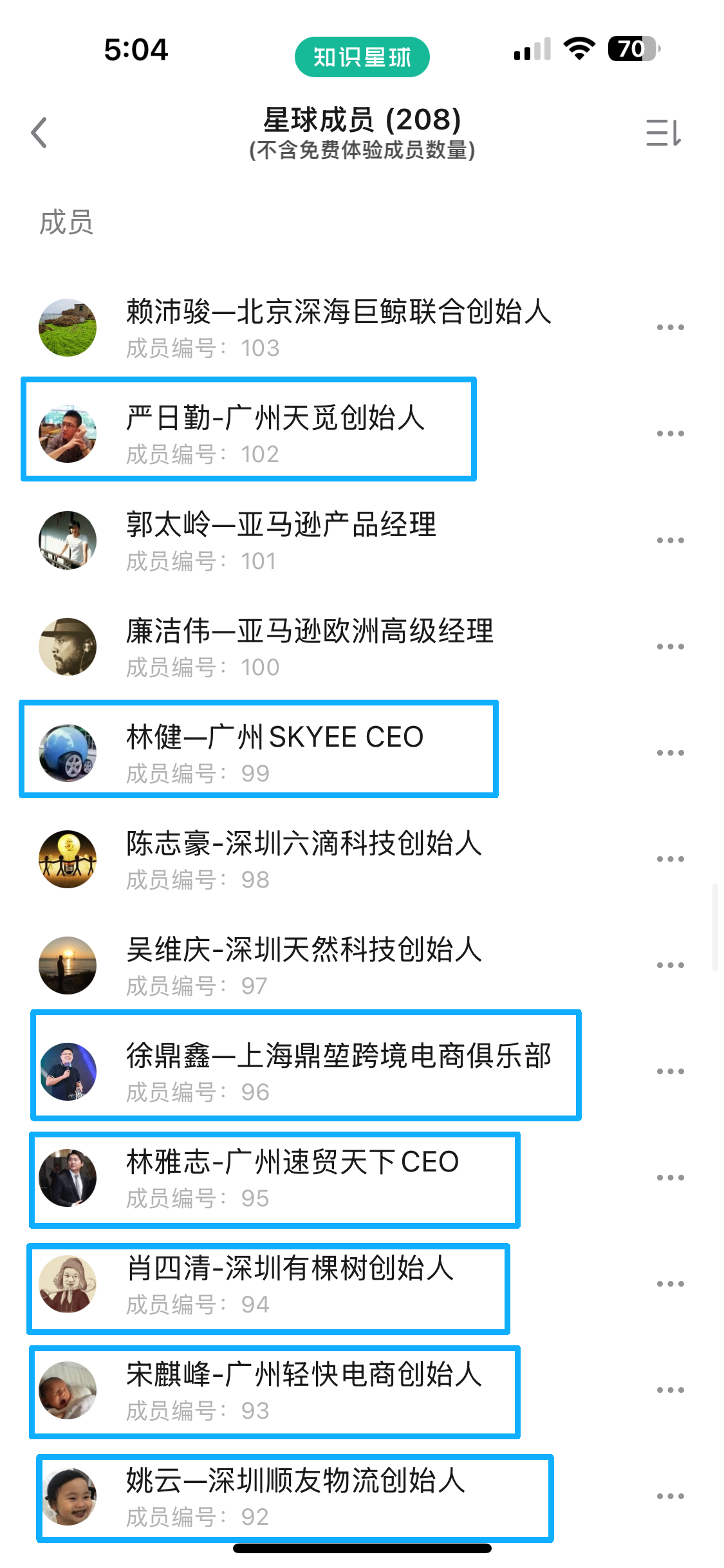View member 严日勤-广州天觅创始人
The image size is (724, 1568).
[x=275, y=433]
